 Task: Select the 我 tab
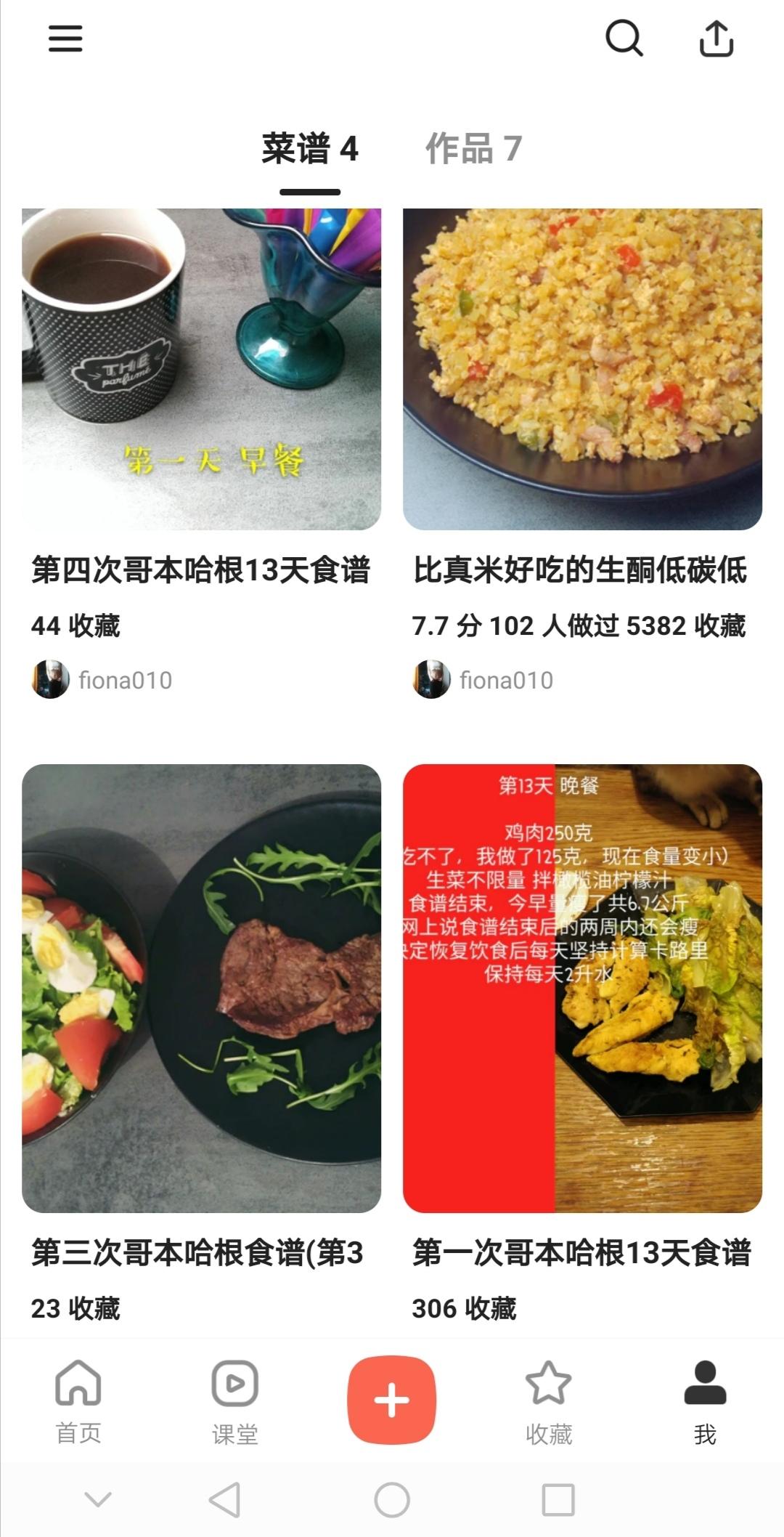point(705,1402)
